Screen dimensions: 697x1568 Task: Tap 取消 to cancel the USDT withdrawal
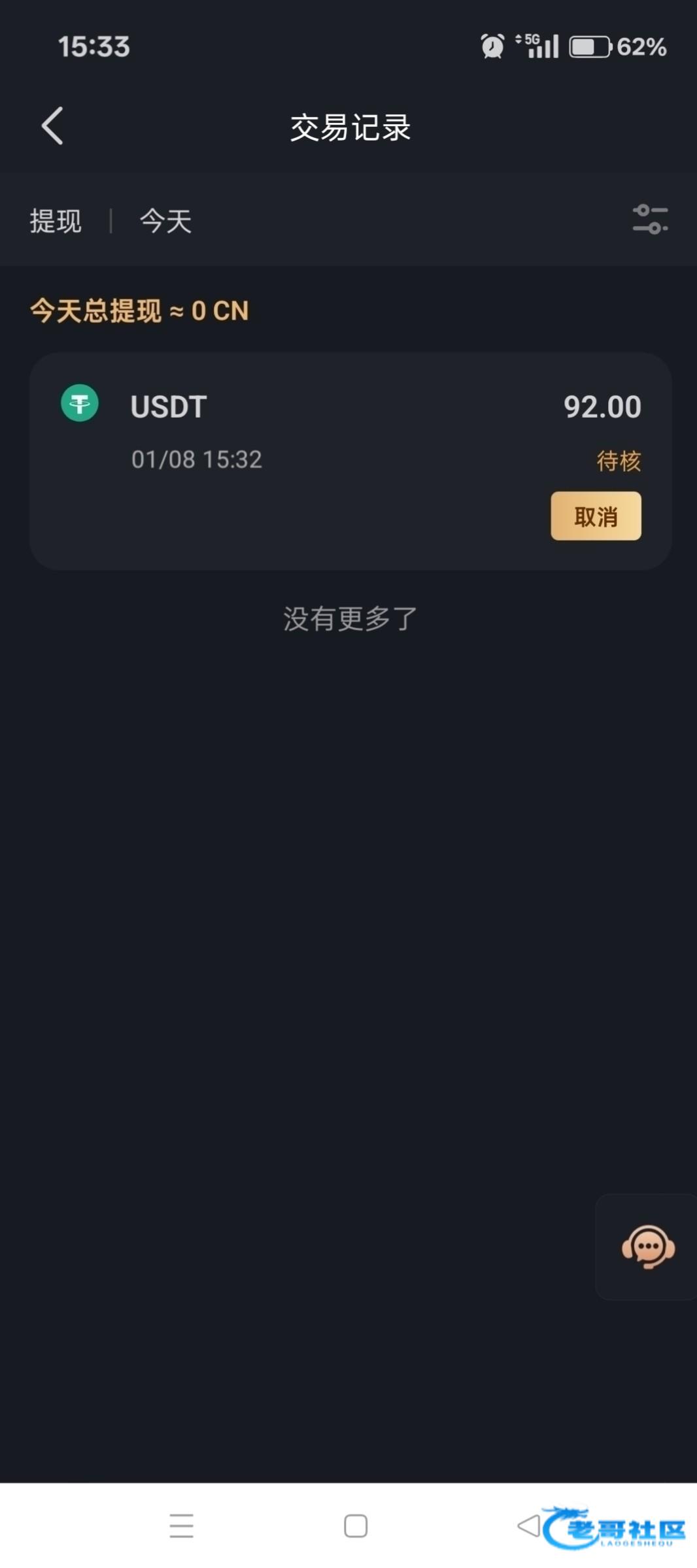click(596, 516)
